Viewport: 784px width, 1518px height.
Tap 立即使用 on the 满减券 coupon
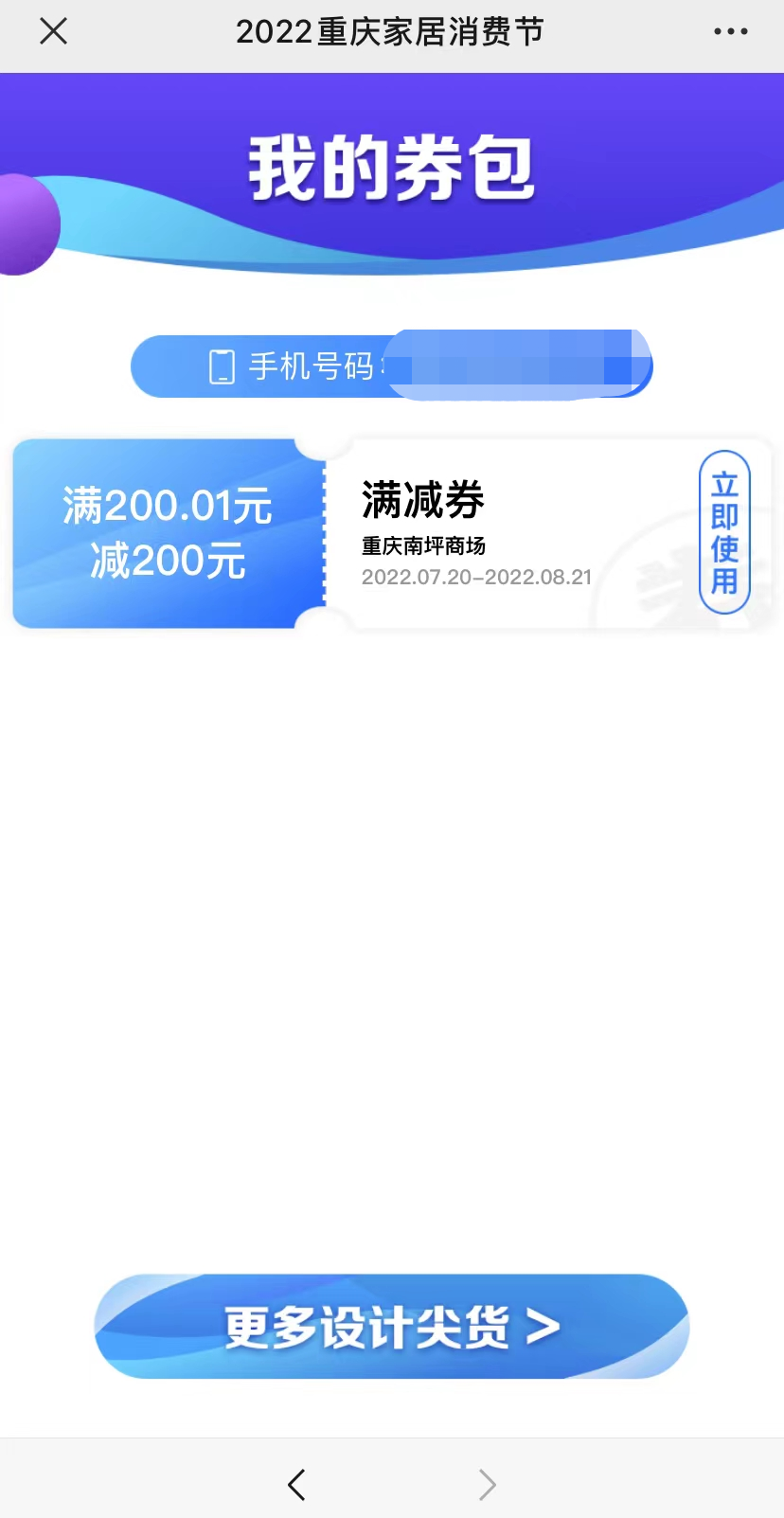[724, 532]
